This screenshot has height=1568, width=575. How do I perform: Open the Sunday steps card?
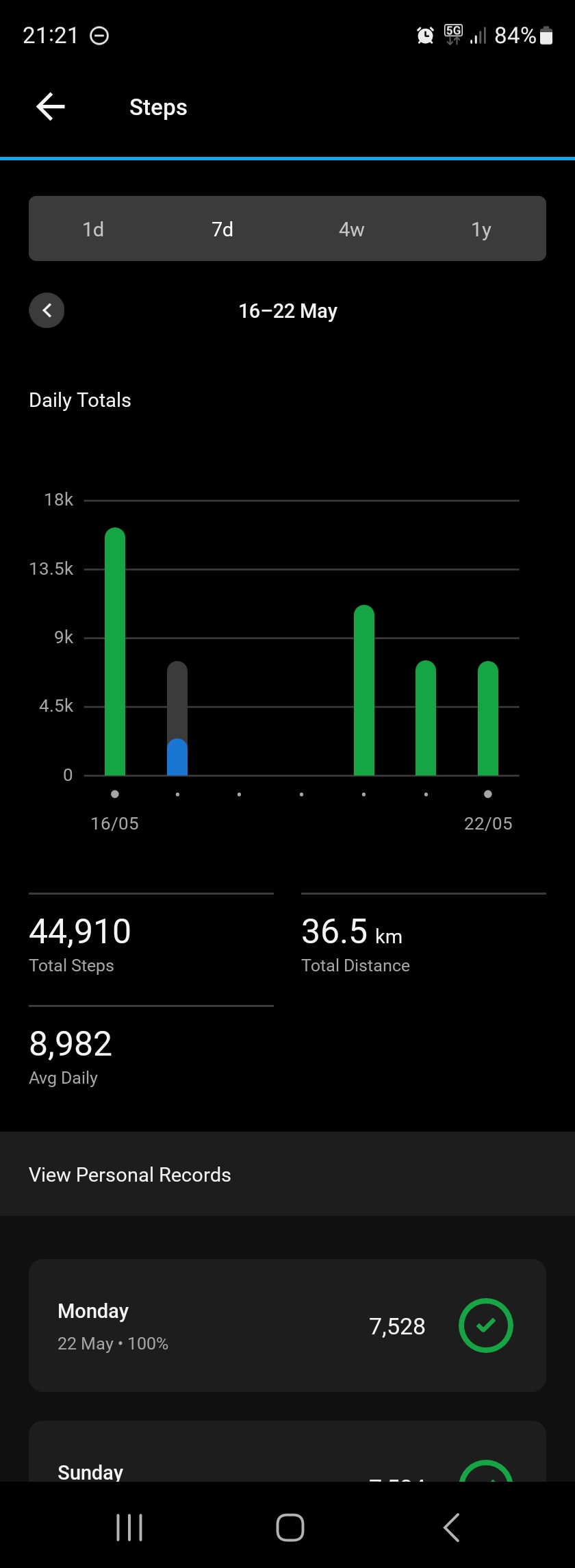coord(287,1460)
